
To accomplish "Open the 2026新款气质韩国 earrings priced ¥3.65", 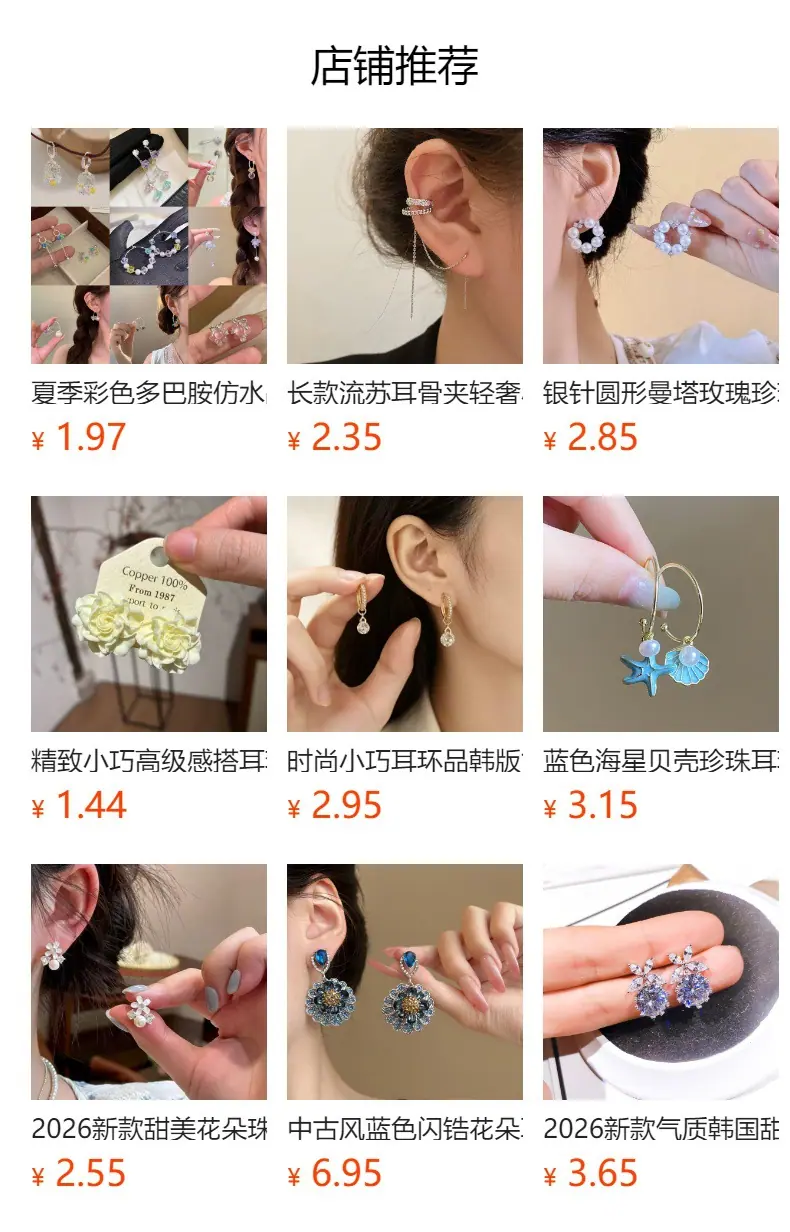I will pyautogui.click(x=661, y=1027).
